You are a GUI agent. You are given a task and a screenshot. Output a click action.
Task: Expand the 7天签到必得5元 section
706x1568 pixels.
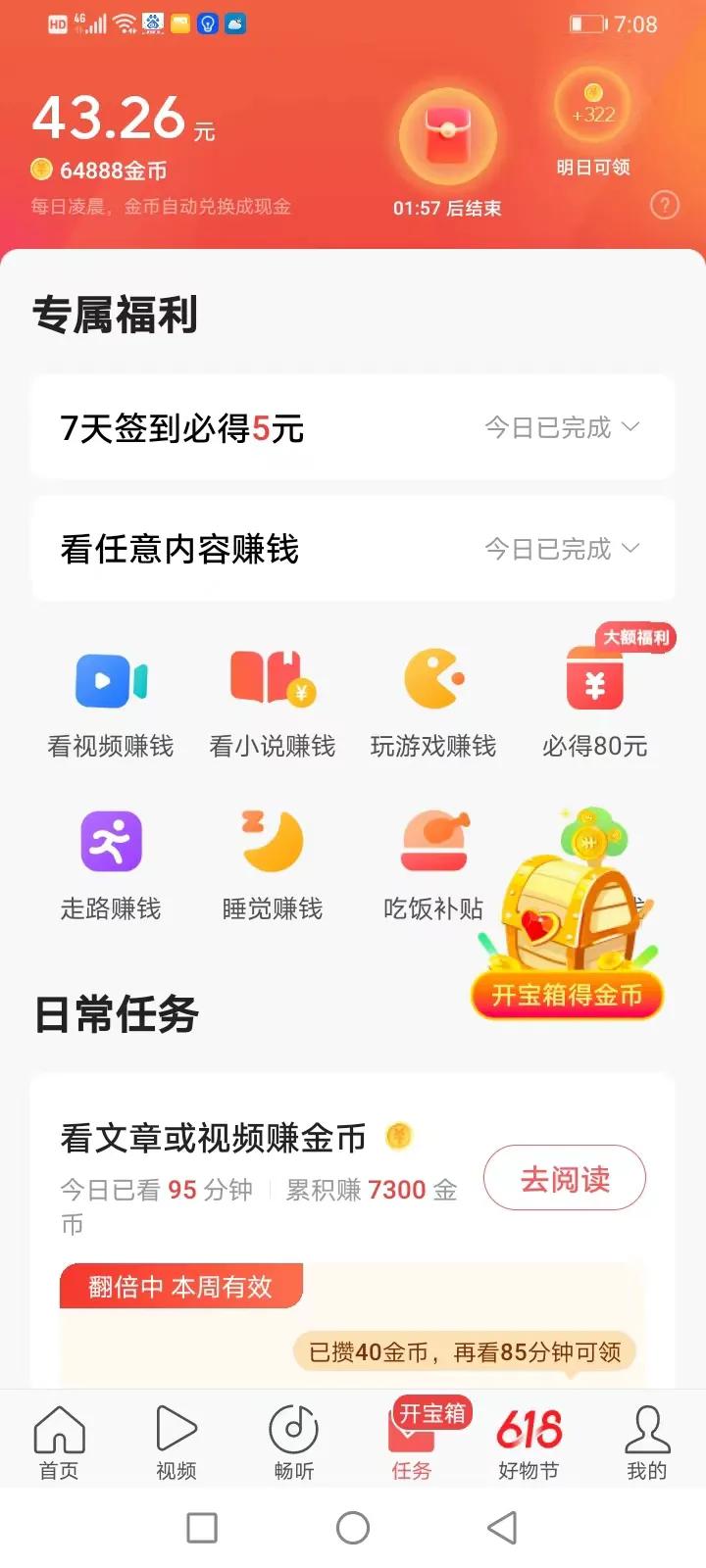pyautogui.click(x=353, y=427)
